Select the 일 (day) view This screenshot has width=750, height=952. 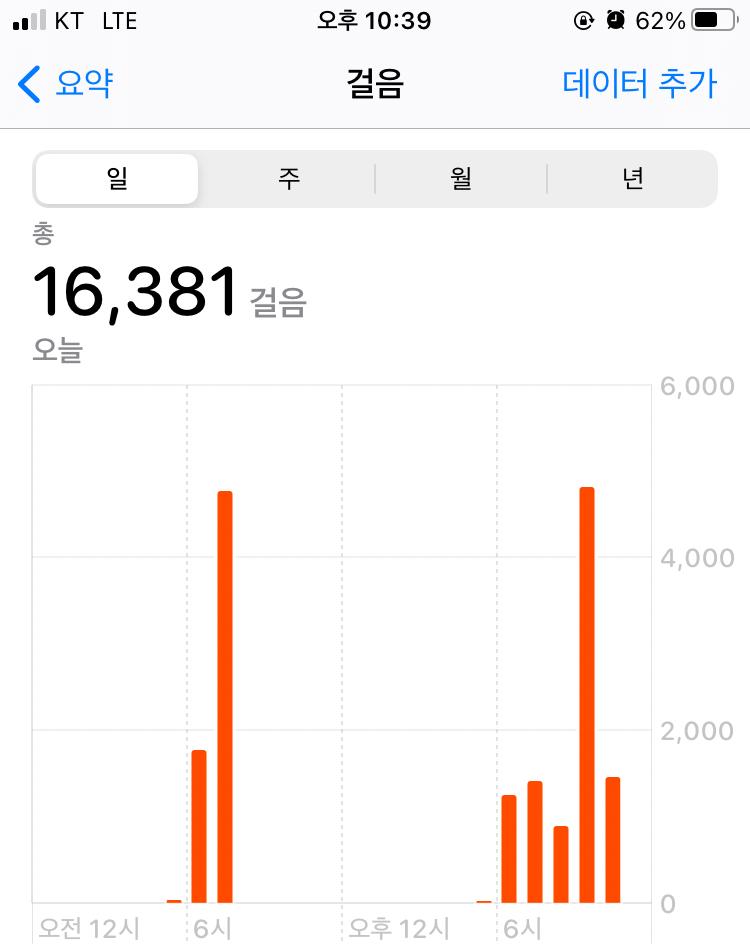(117, 179)
